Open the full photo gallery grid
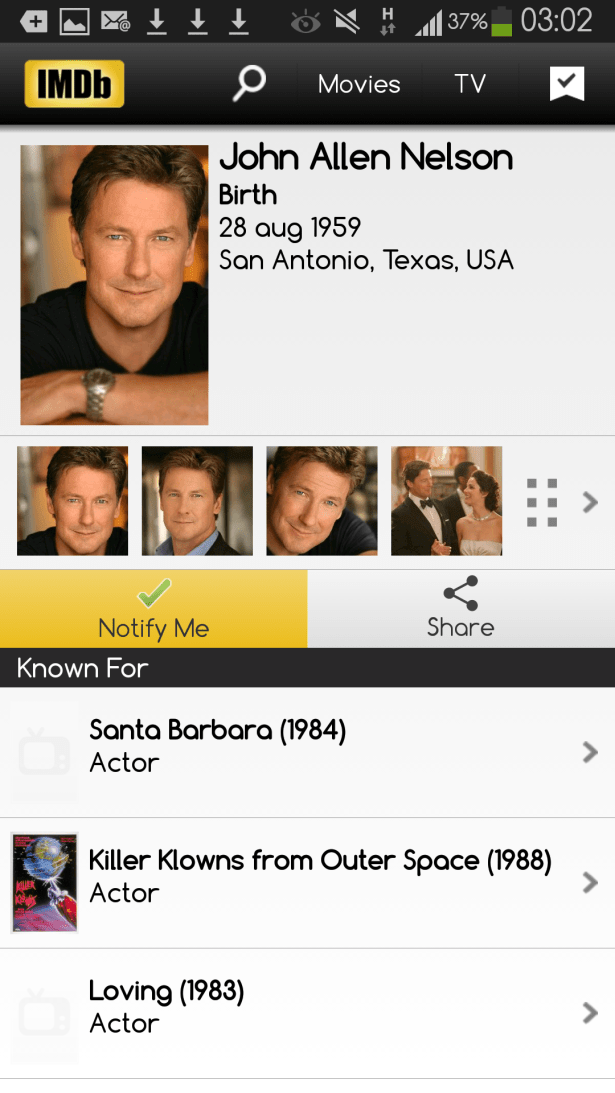This screenshot has height=1093, width=615. tap(543, 502)
